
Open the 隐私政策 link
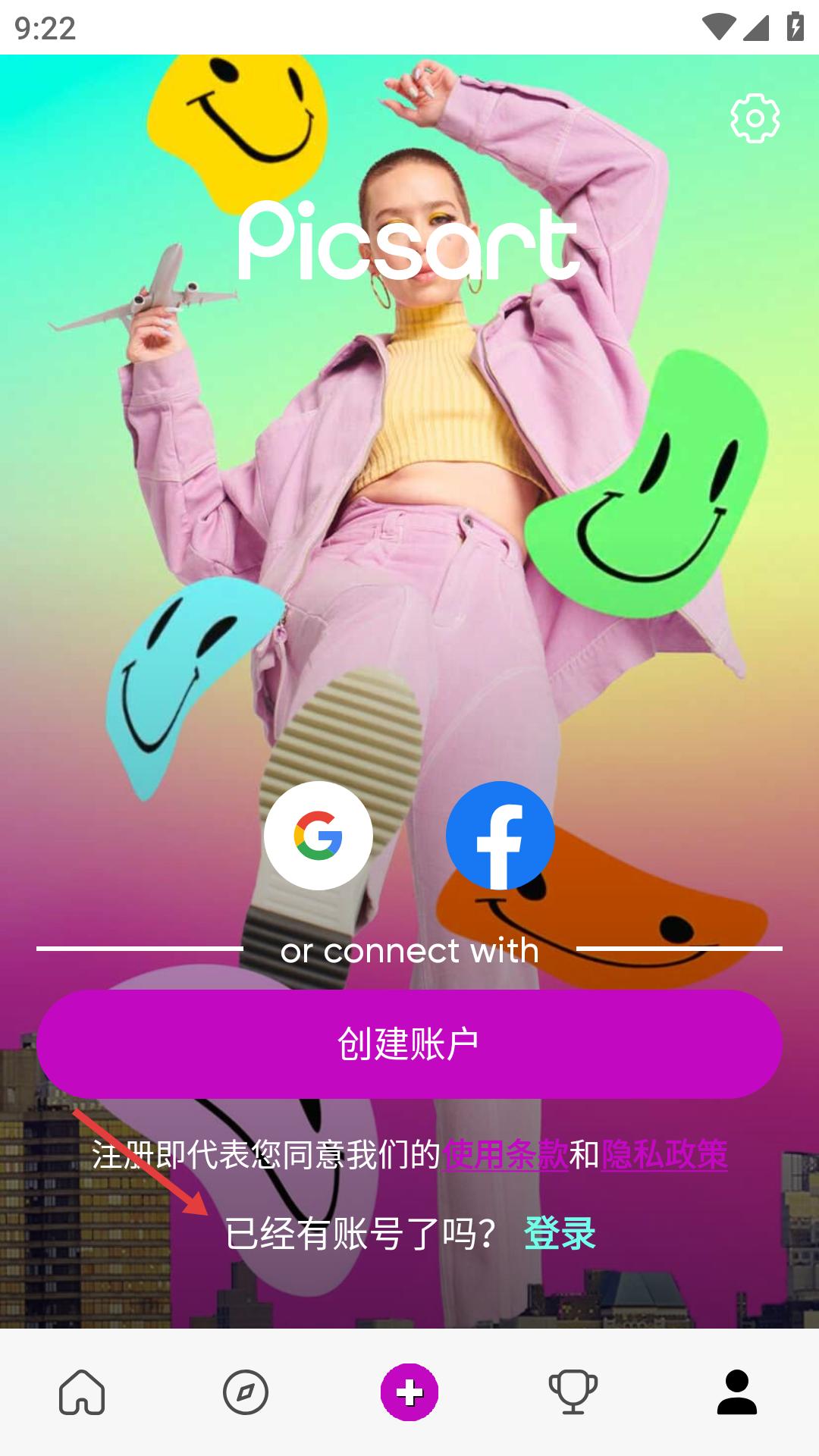[664, 1155]
